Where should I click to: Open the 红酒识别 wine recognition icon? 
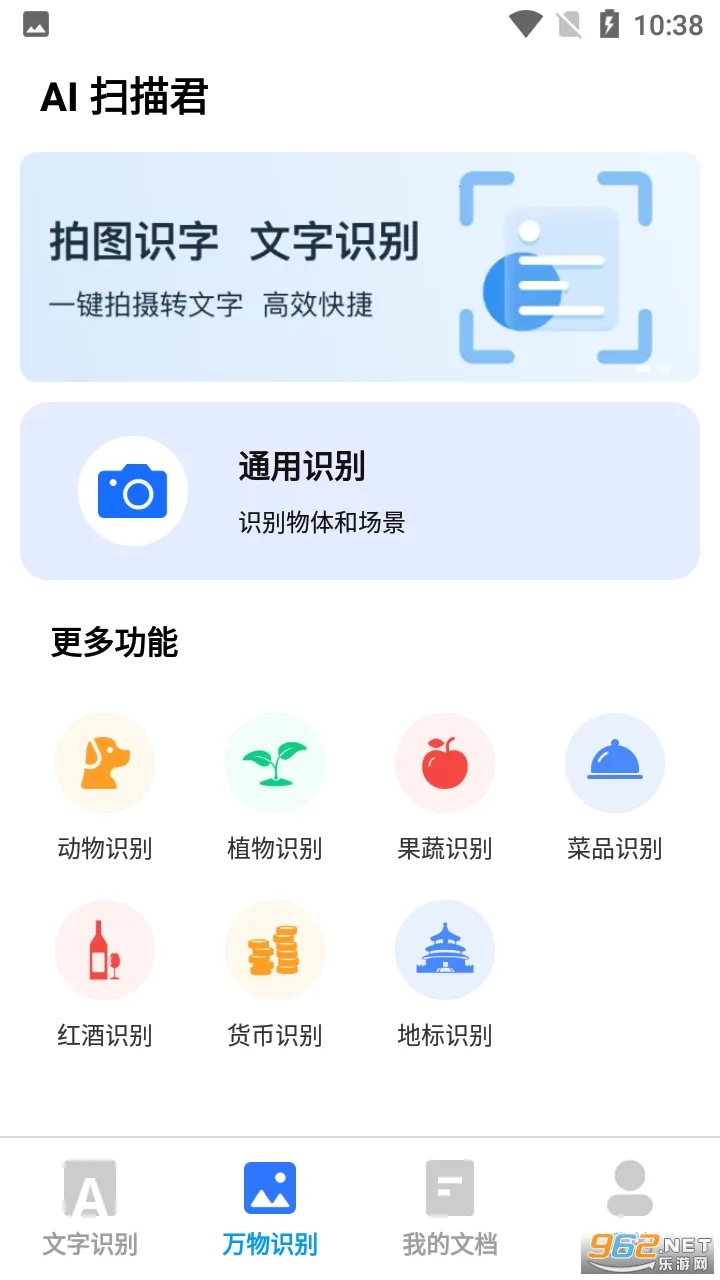(x=105, y=949)
